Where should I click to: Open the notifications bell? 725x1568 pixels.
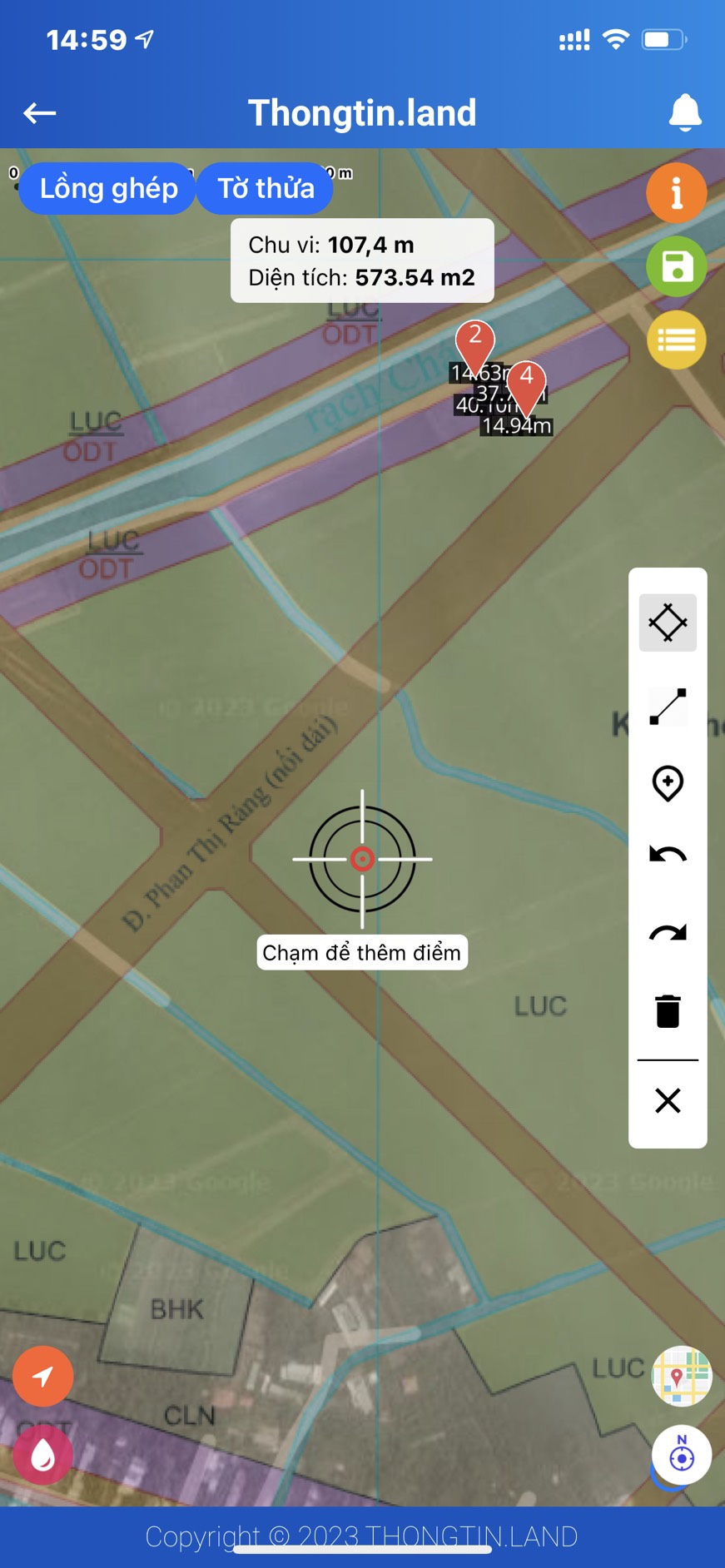coord(685,112)
